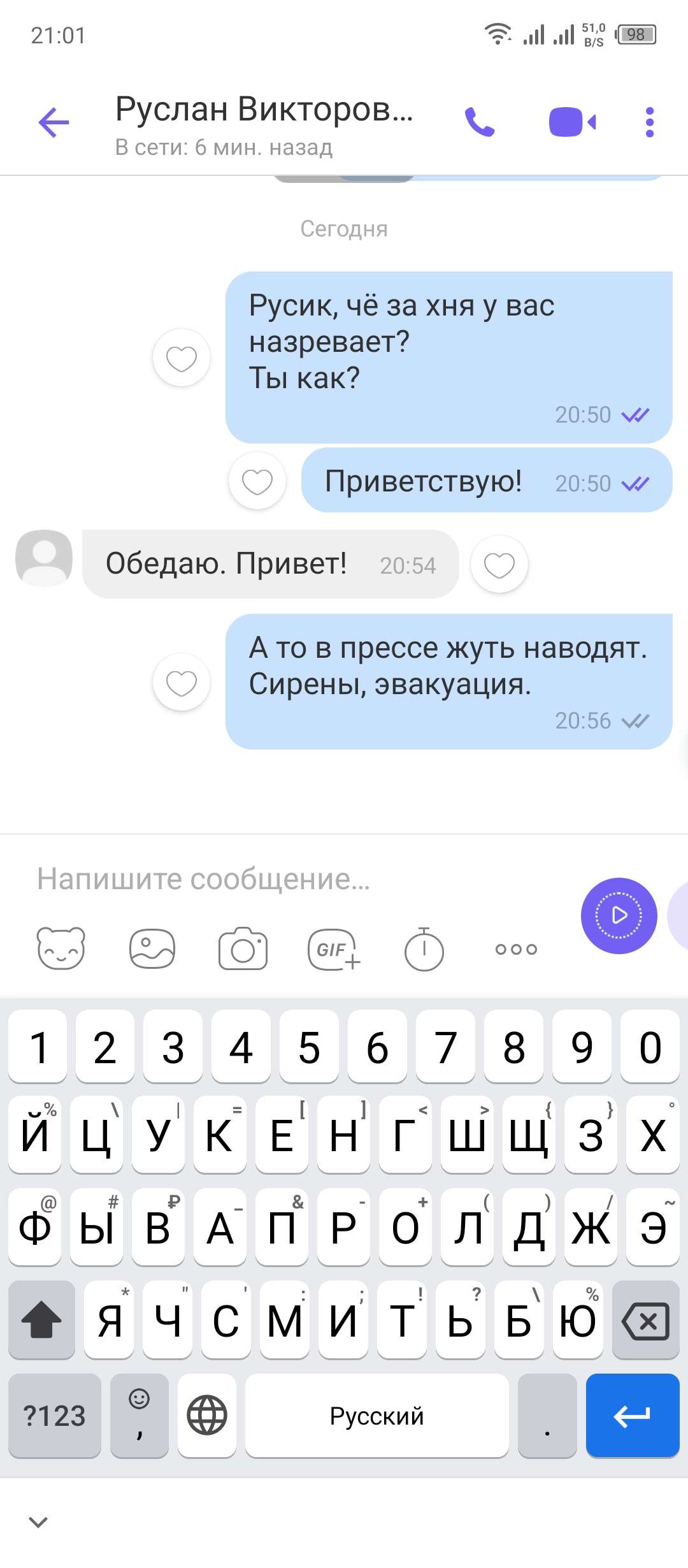Set a disappearing message timer
This screenshot has width=688, height=1568.
click(x=424, y=948)
